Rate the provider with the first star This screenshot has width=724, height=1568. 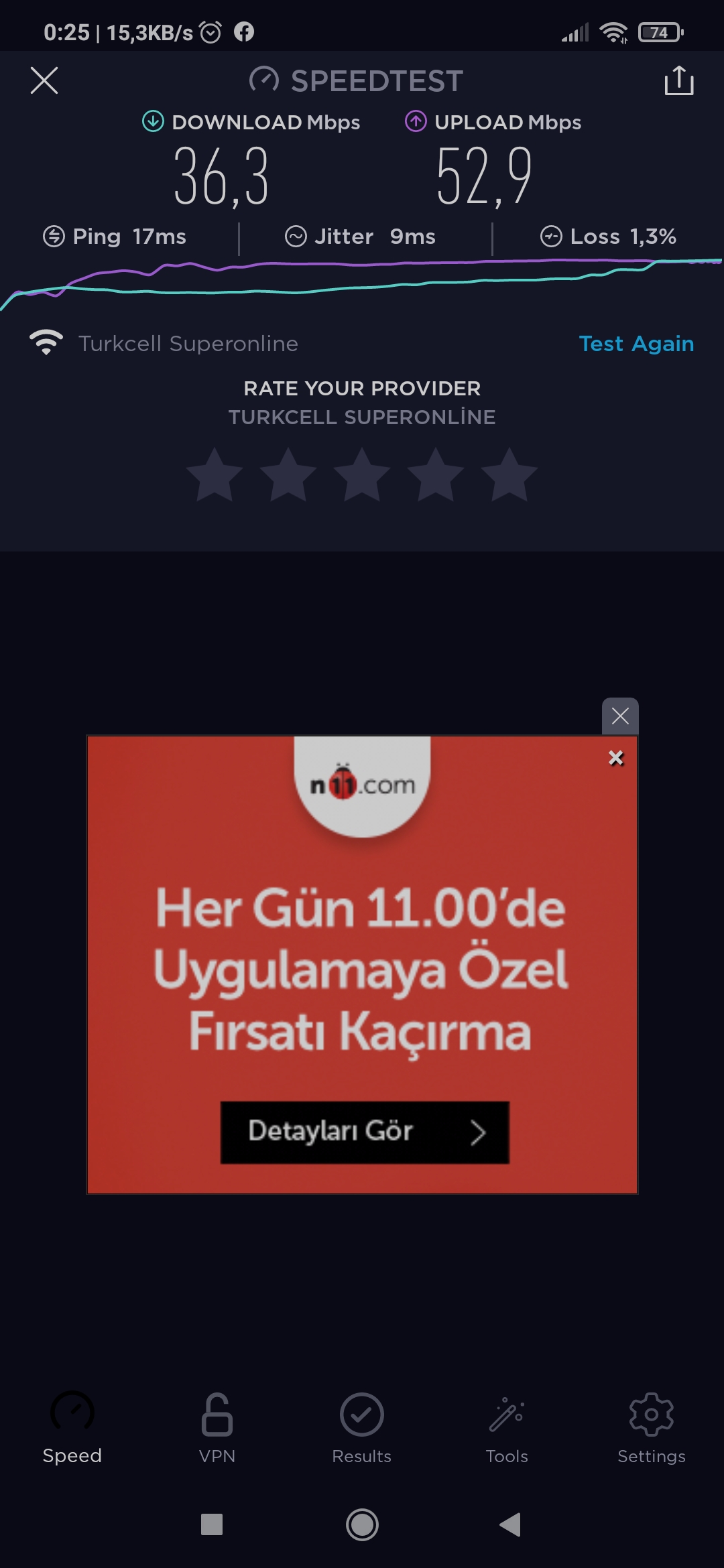[x=215, y=475]
